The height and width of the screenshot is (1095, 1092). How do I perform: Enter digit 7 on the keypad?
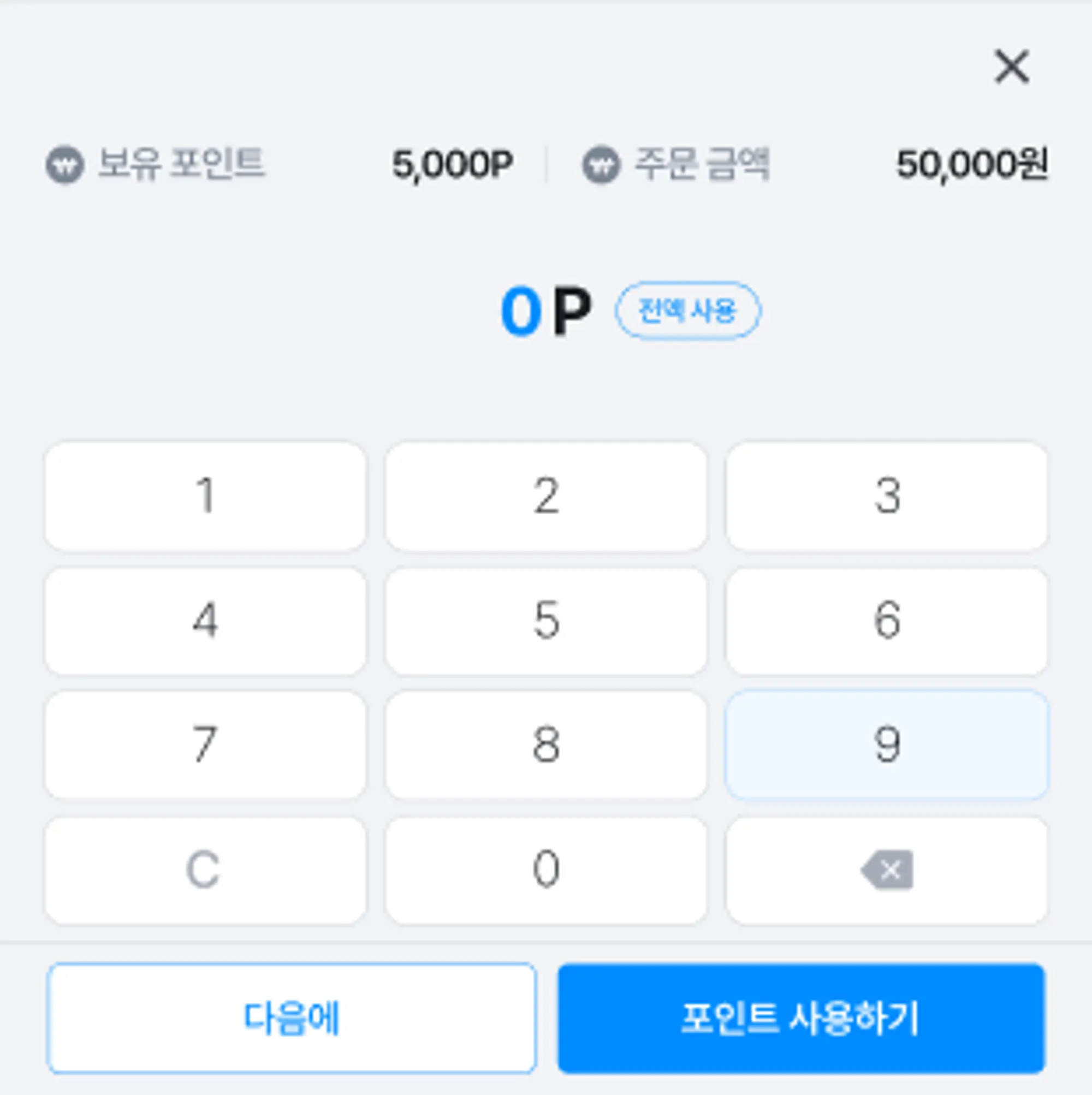tap(205, 745)
